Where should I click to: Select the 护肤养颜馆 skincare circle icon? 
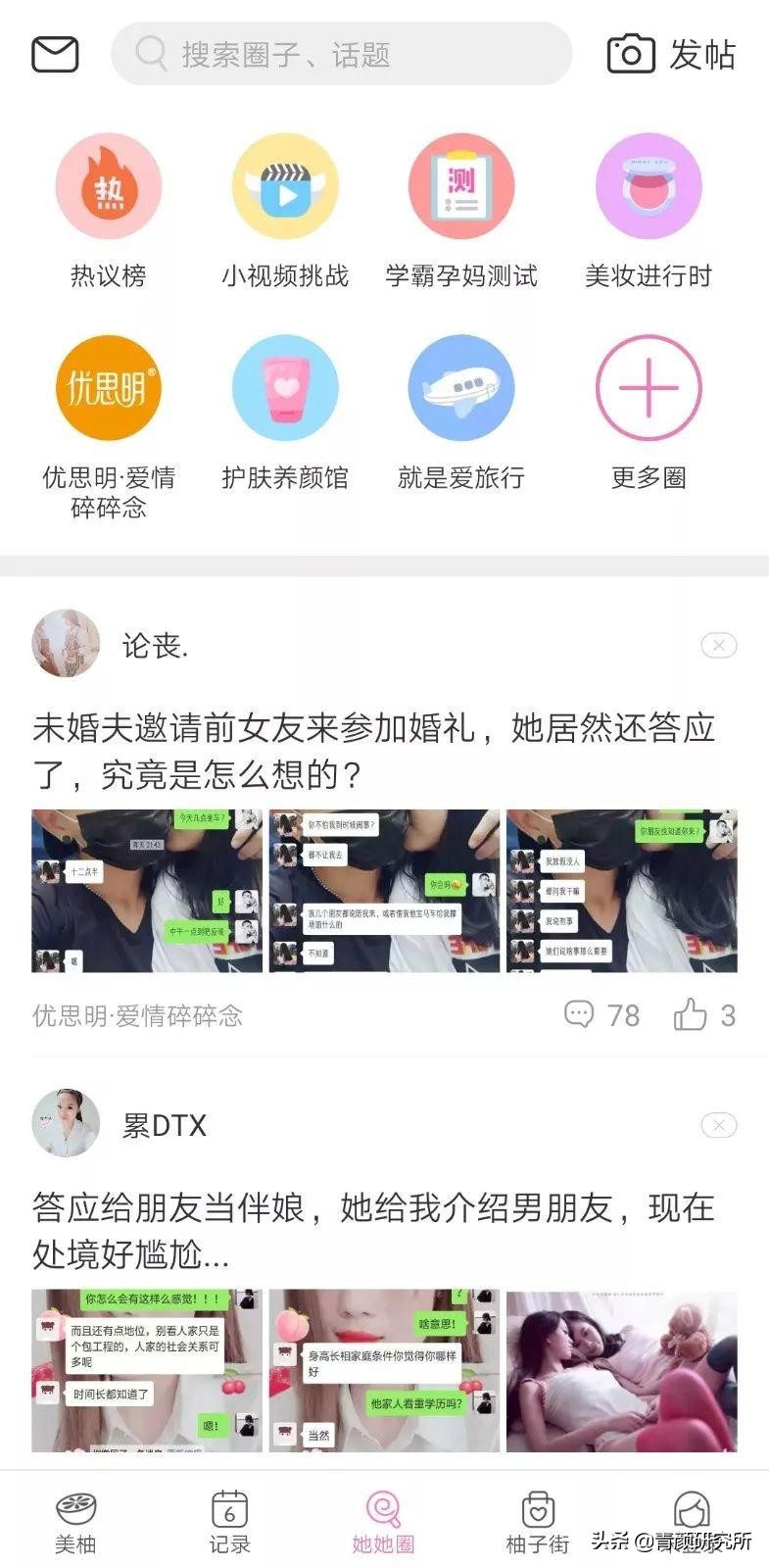pos(284,389)
